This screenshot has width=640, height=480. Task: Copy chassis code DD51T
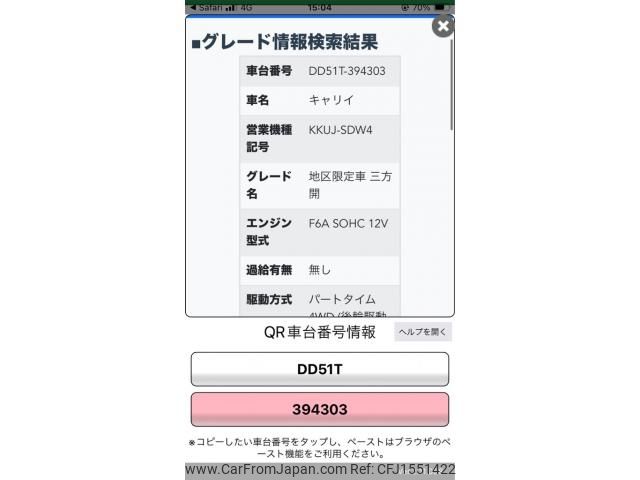(x=319, y=369)
